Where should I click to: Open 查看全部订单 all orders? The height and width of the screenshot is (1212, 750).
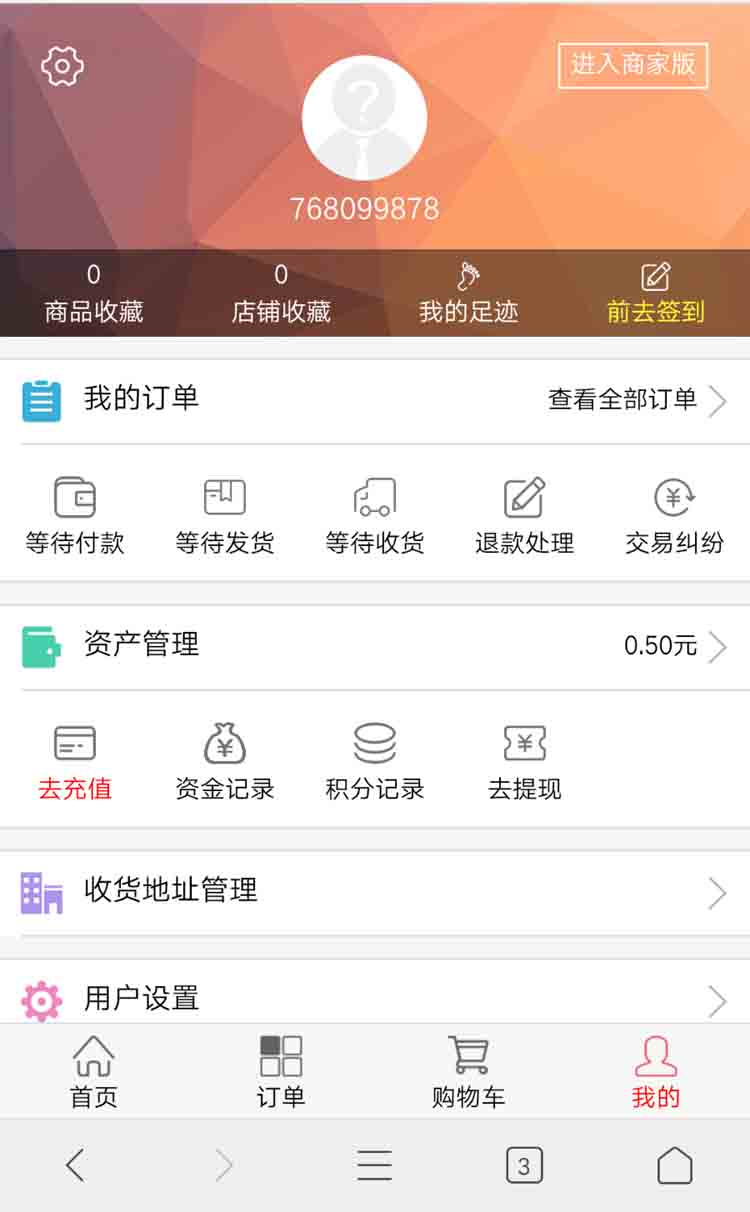(x=636, y=400)
